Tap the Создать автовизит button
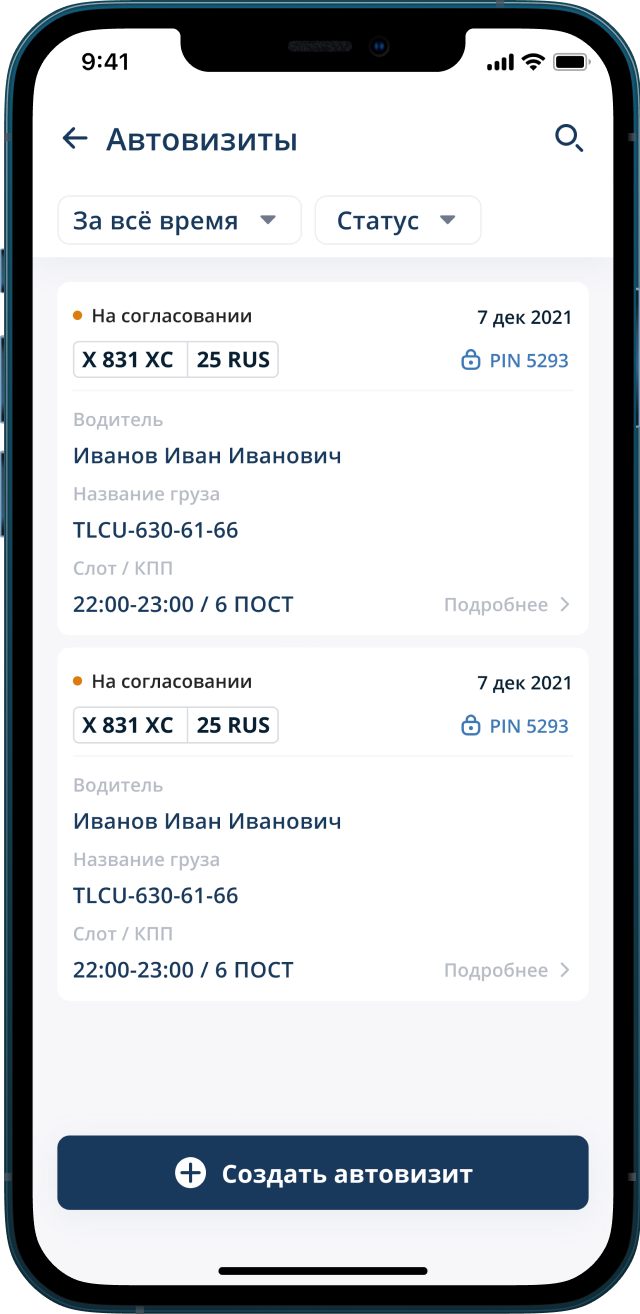Screen dimensions: 640x1314 pos(322,1173)
